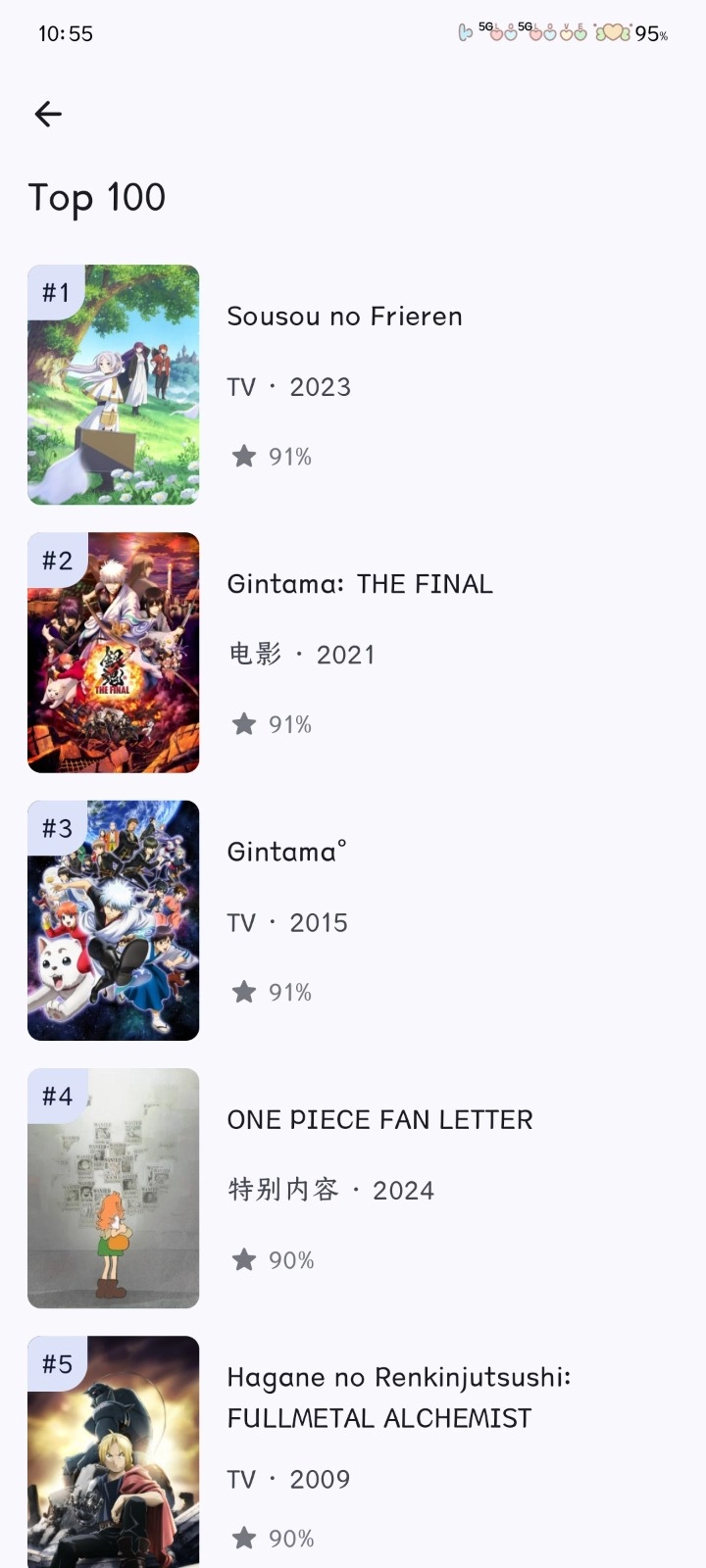Click the #5 badge on the FULLMETAL ALCHEMIST poster
706x1568 pixels.
pos(55,1363)
